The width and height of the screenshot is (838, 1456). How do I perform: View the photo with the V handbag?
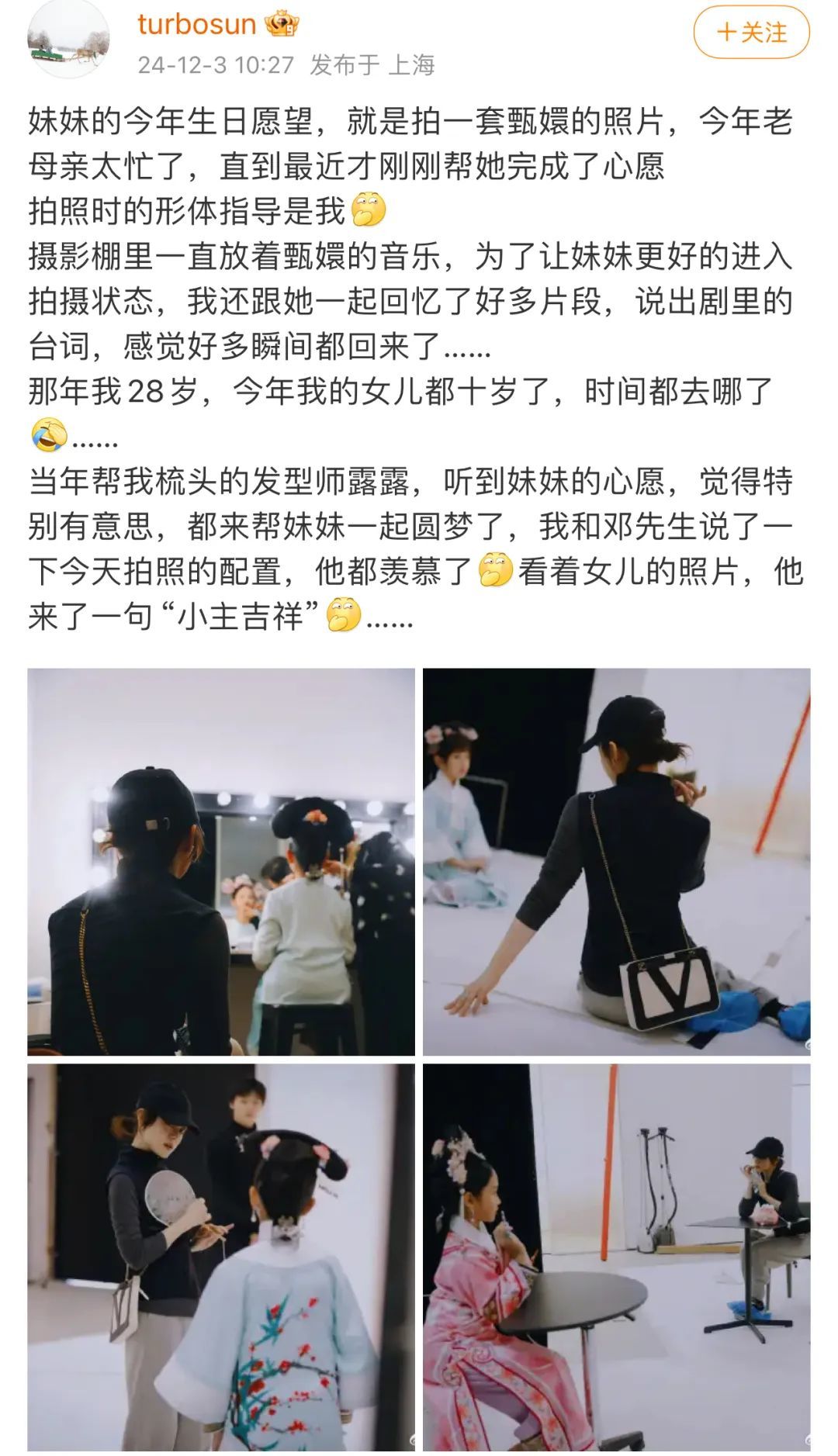(x=616, y=861)
